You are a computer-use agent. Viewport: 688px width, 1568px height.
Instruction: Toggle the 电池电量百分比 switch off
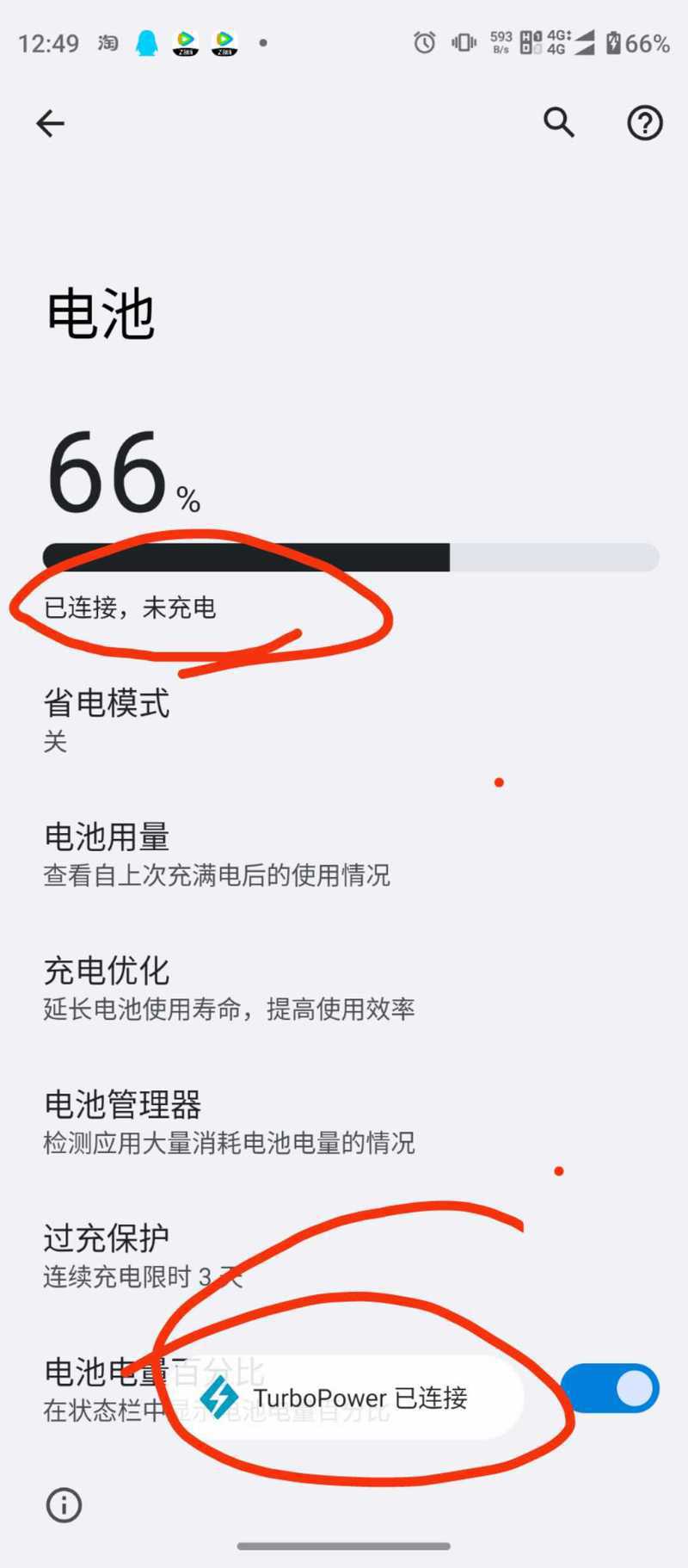click(x=610, y=1388)
